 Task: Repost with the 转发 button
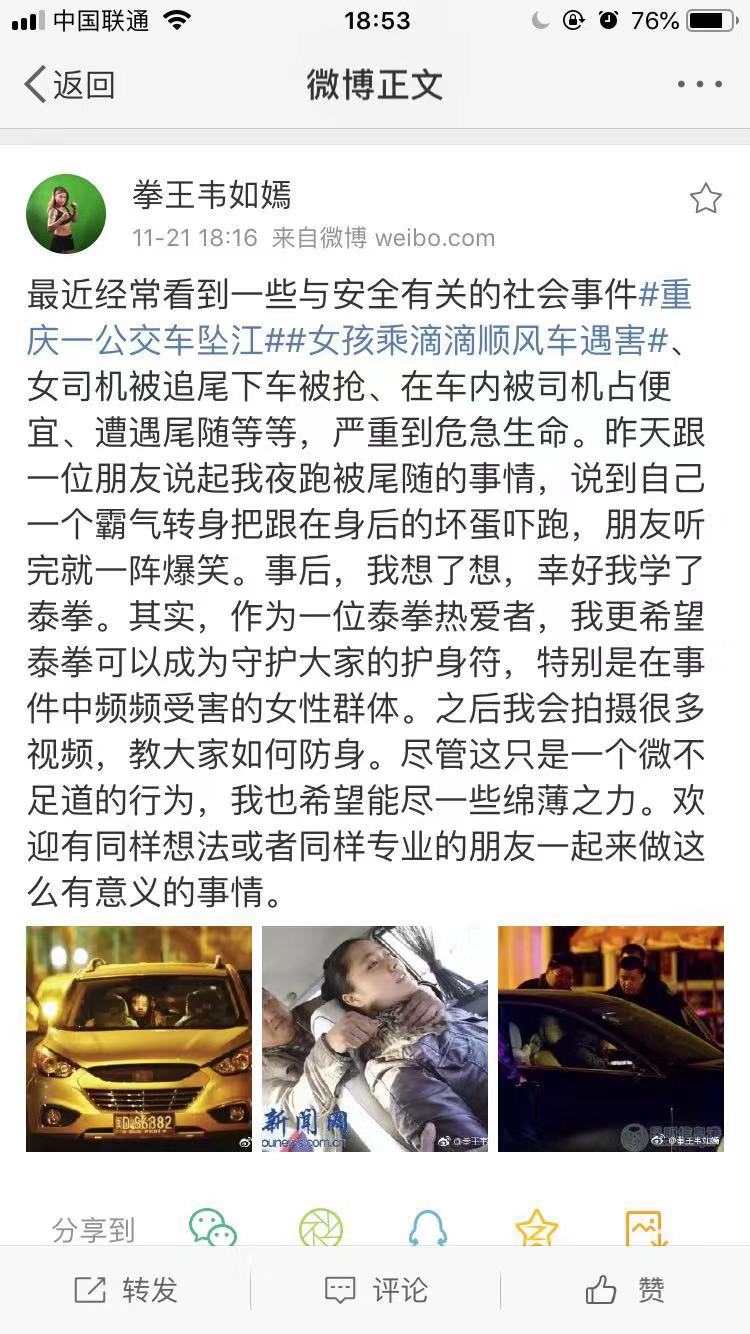(126, 1290)
